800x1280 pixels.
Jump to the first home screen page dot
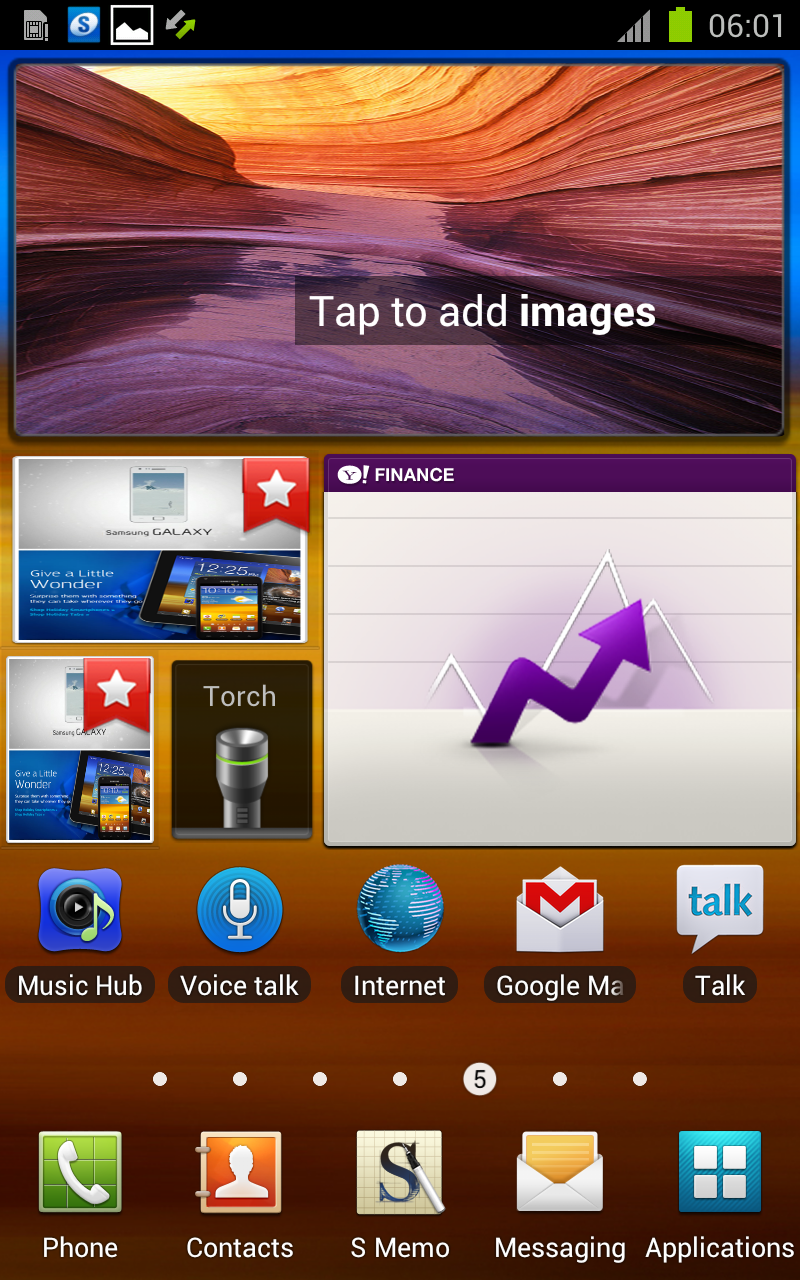click(160, 1079)
